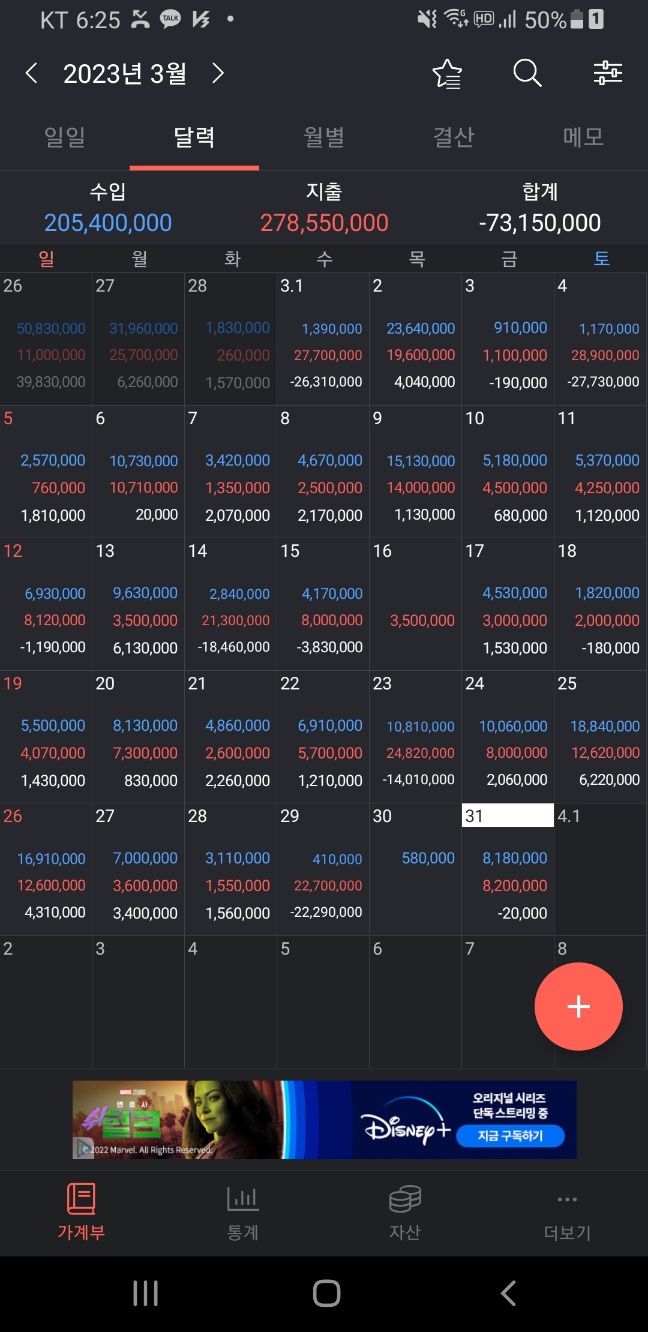Open the favorites star icon
Image resolution: width=648 pixels, height=1332 pixels.
point(447,73)
